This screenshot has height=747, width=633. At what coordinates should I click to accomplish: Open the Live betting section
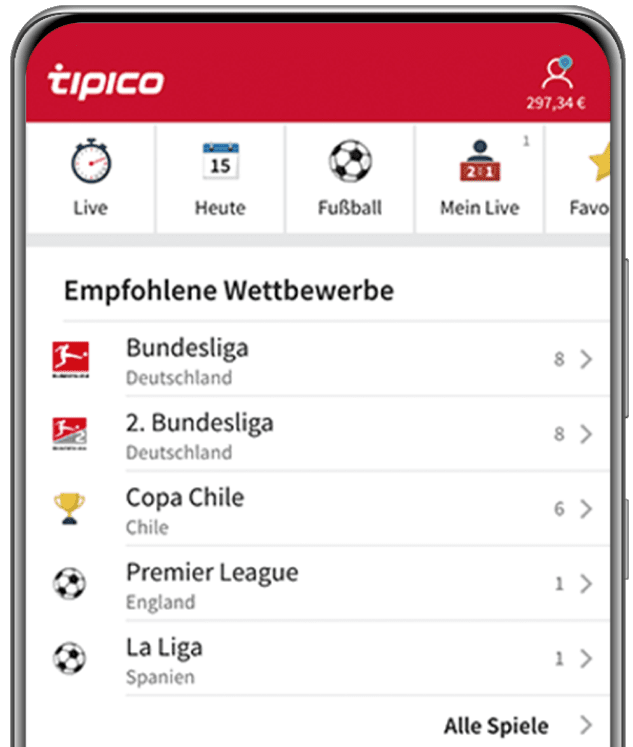(90, 179)
